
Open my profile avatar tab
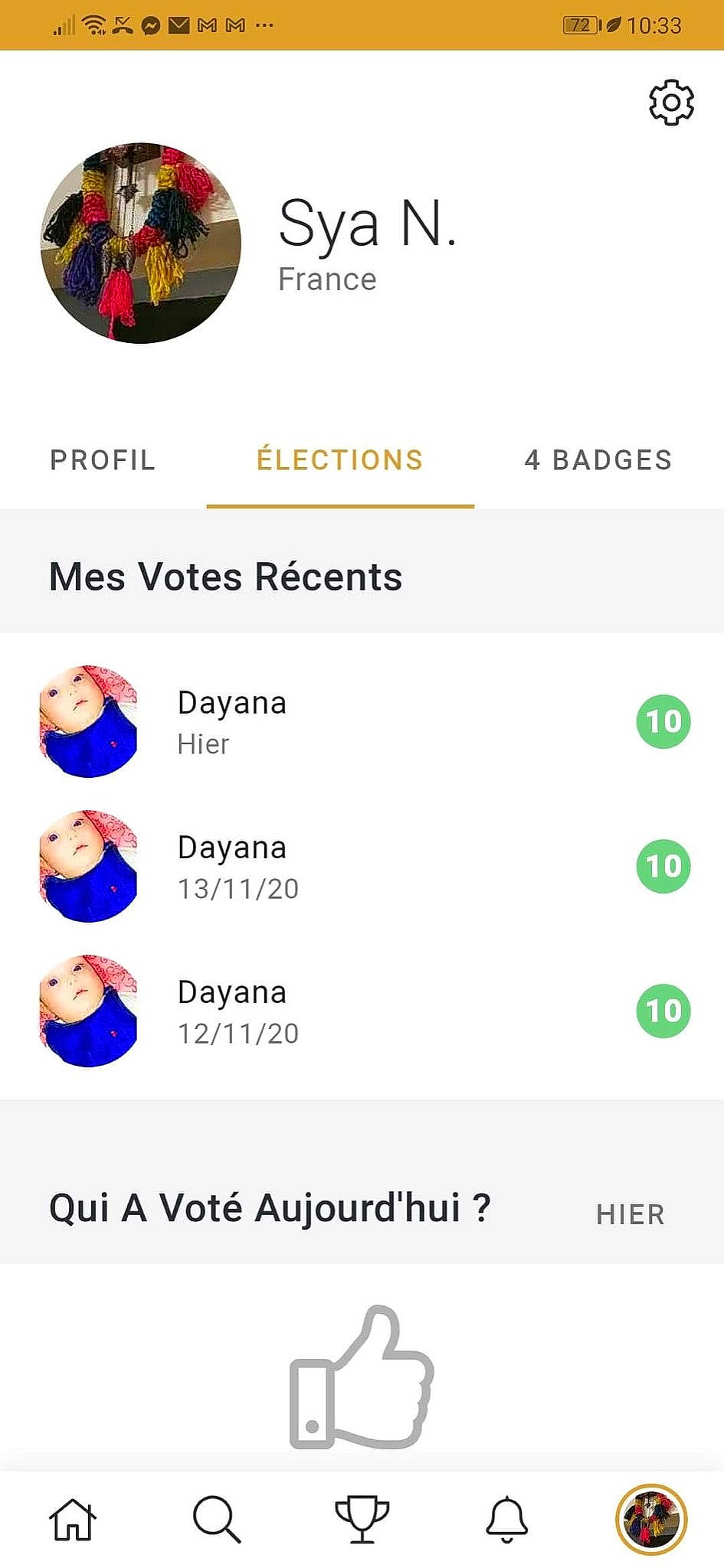[x=651, y=1519]
